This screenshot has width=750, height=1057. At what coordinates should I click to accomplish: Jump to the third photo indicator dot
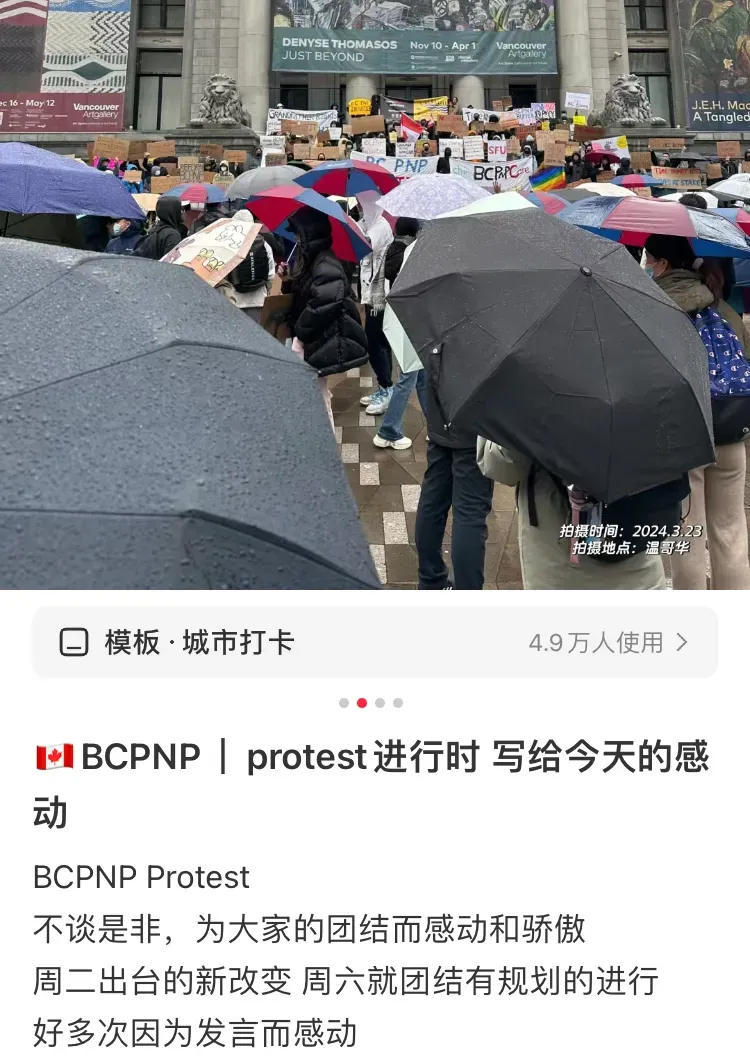coord(380,703)
